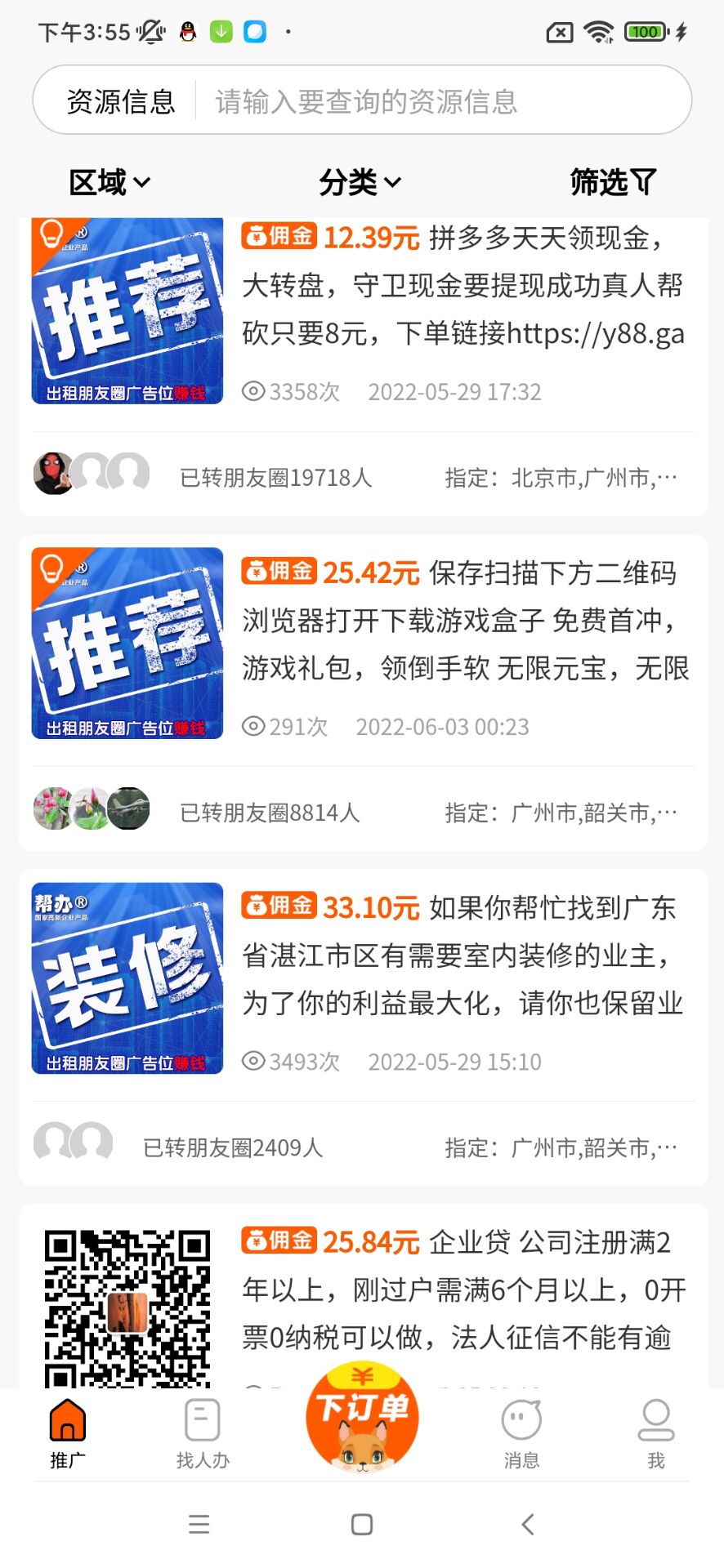724x1568 pixels.
Task: Go back using system back button
Action: click(x=528, y=1524)
